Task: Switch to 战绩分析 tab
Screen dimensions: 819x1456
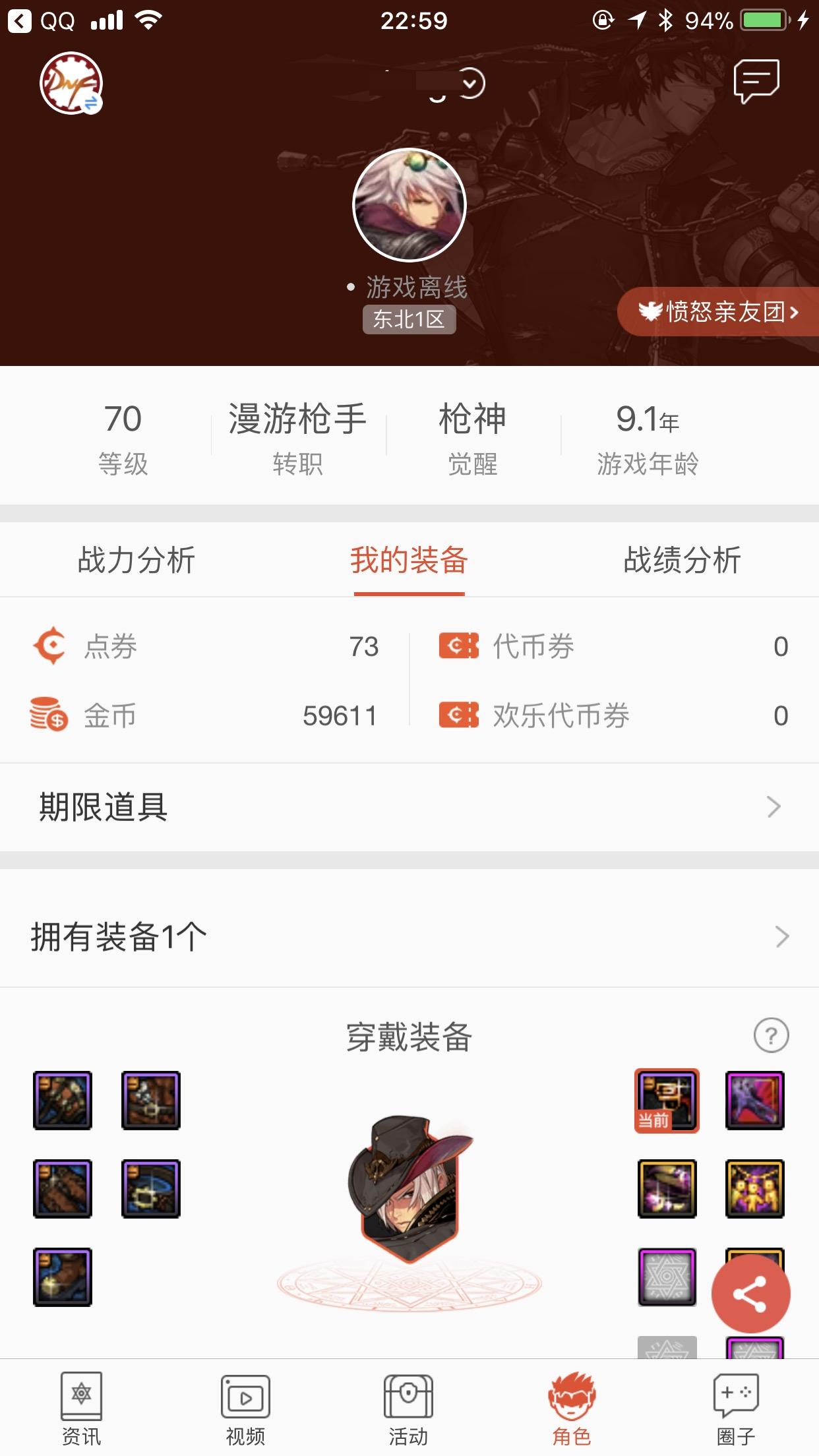Action: (682, 561)
